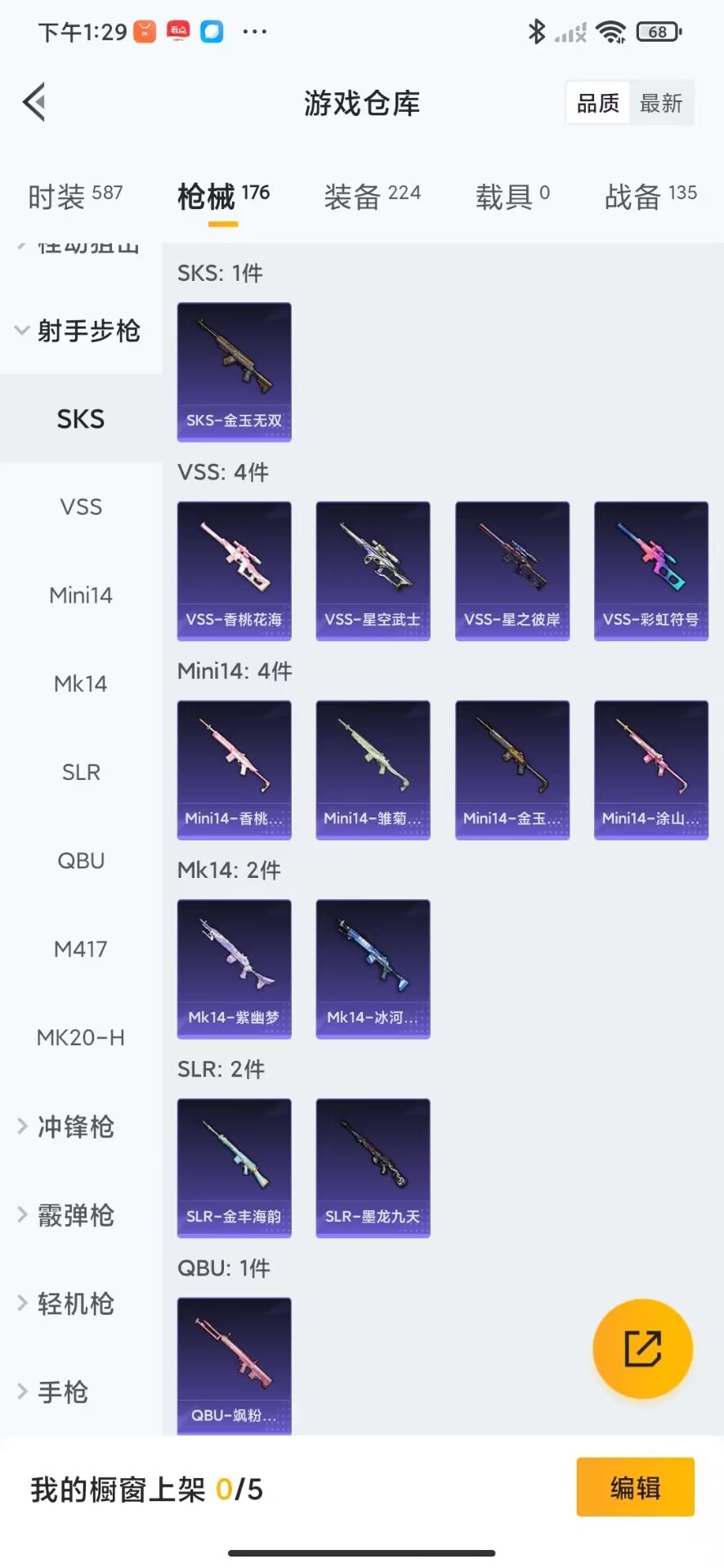Tap the 编辑 button

point(635,1487)
